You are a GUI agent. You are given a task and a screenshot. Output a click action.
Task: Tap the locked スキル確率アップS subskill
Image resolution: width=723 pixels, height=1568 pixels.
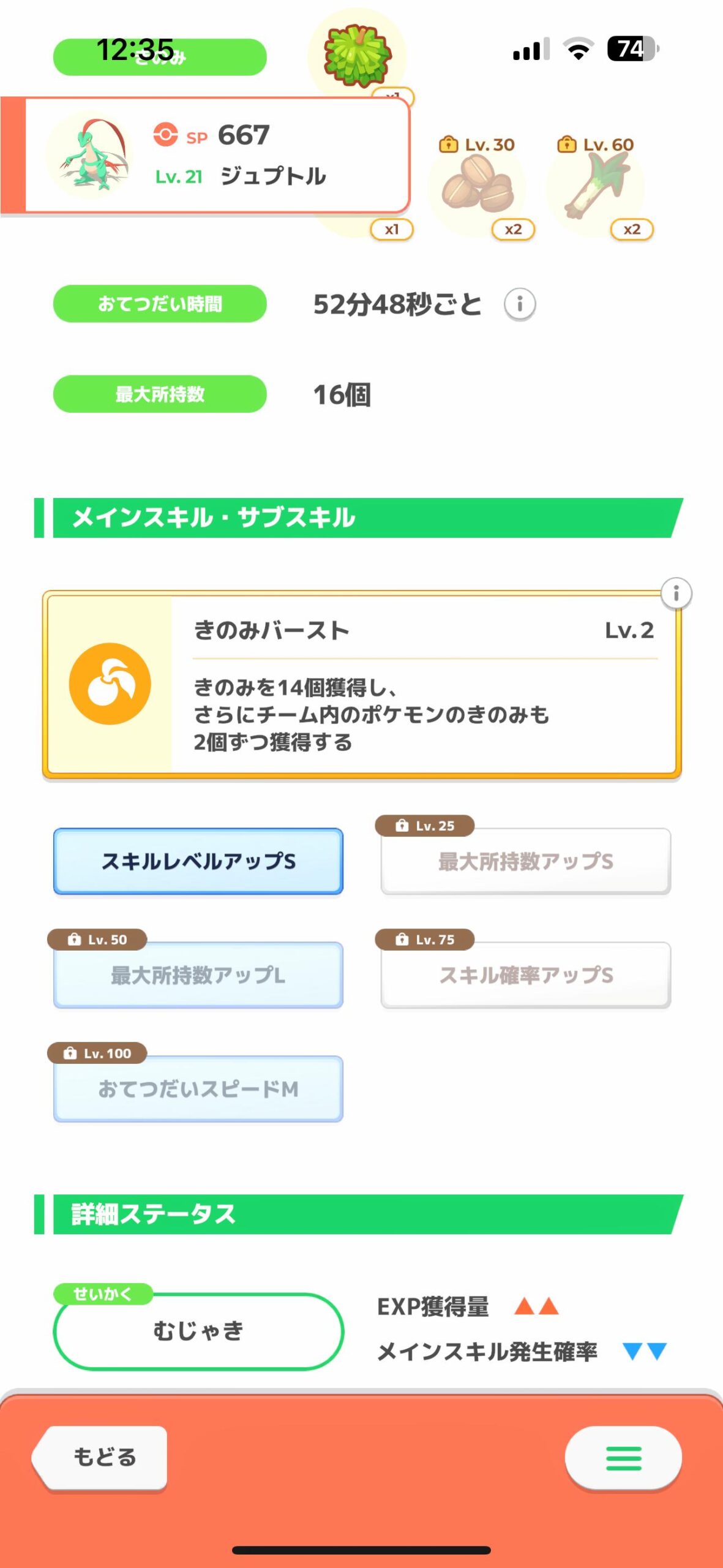point(523,974)
